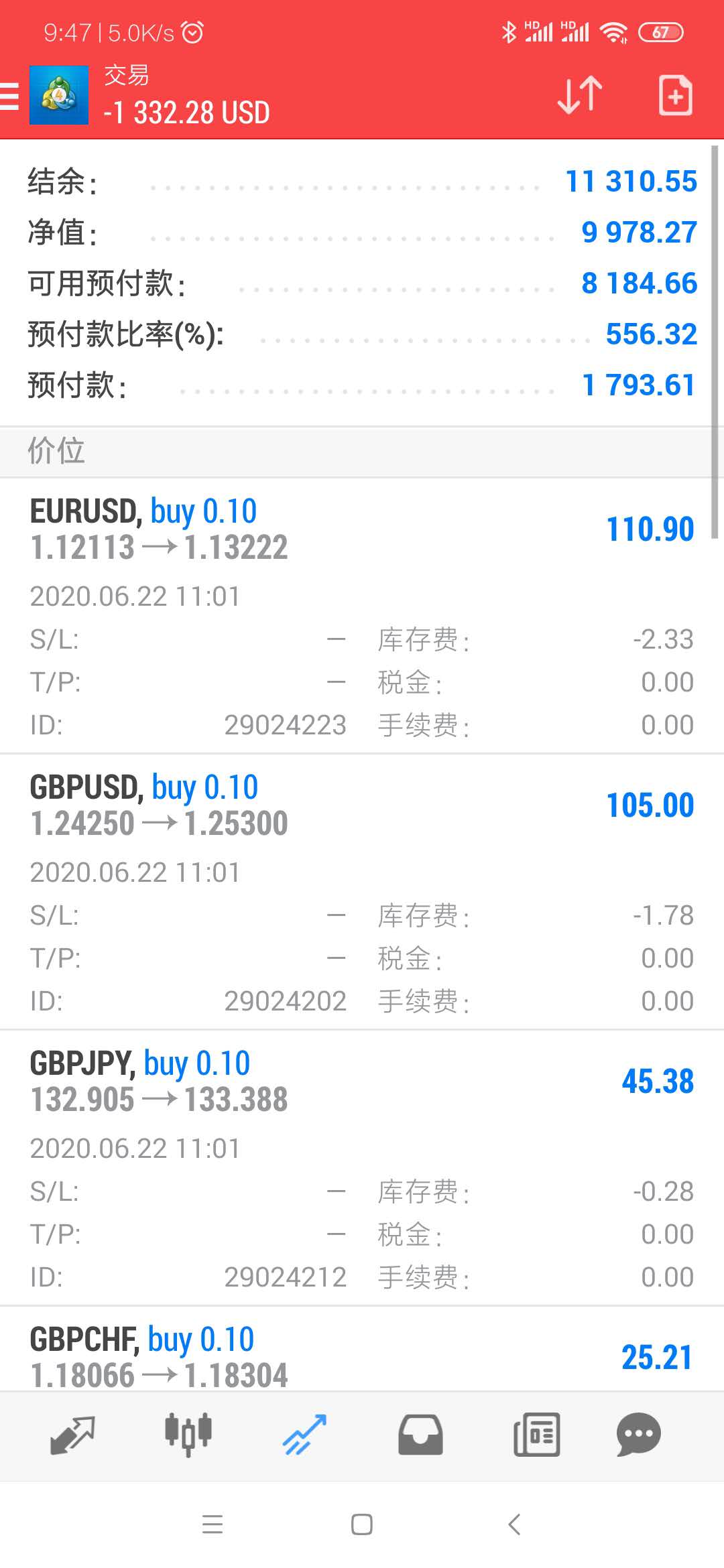Tap the system home button
This screenshot has width=724, height=1568.
click(x=362, y=1524)
